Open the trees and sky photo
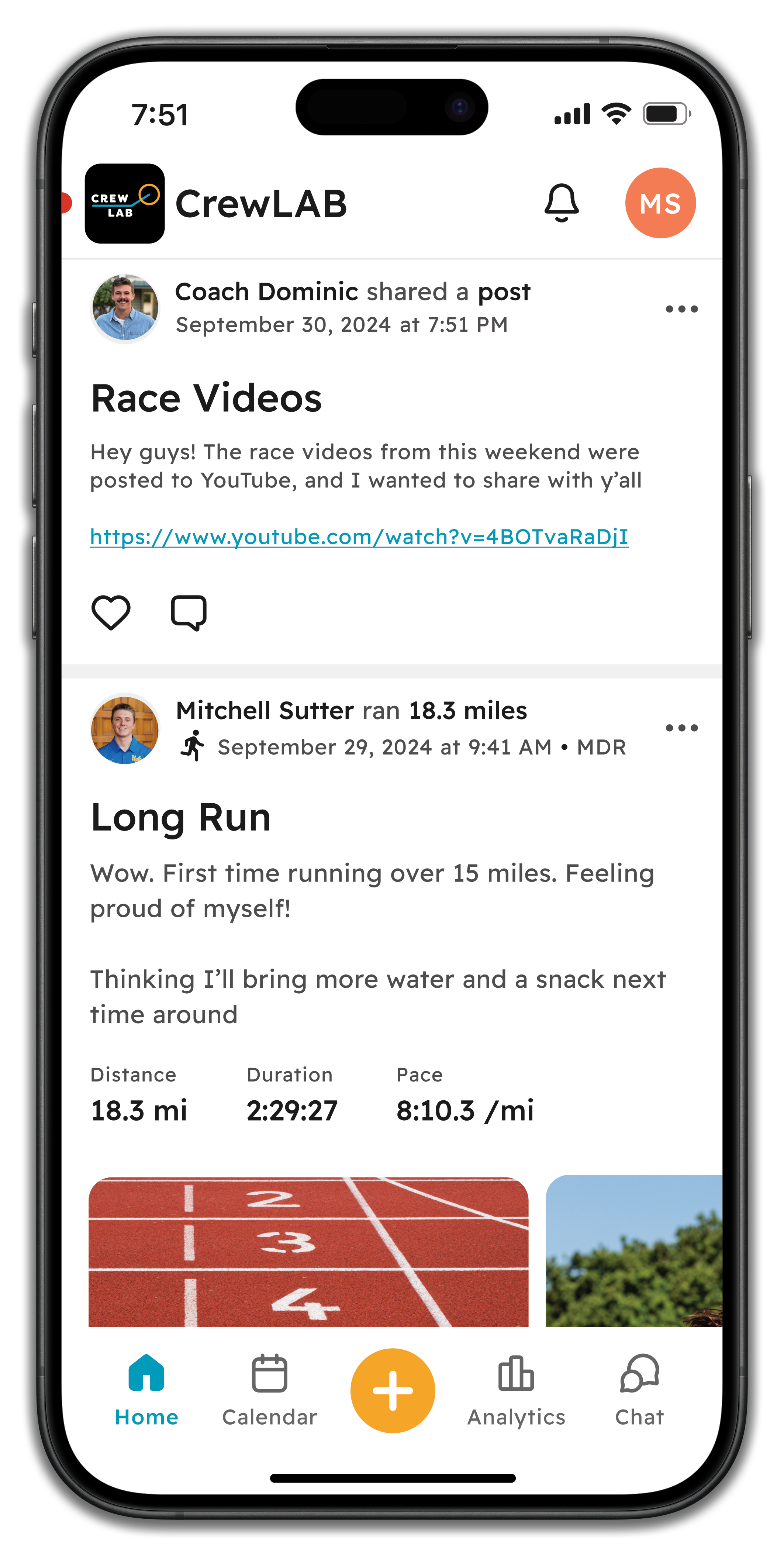The image size is (784, 1556). [633, 1252]
